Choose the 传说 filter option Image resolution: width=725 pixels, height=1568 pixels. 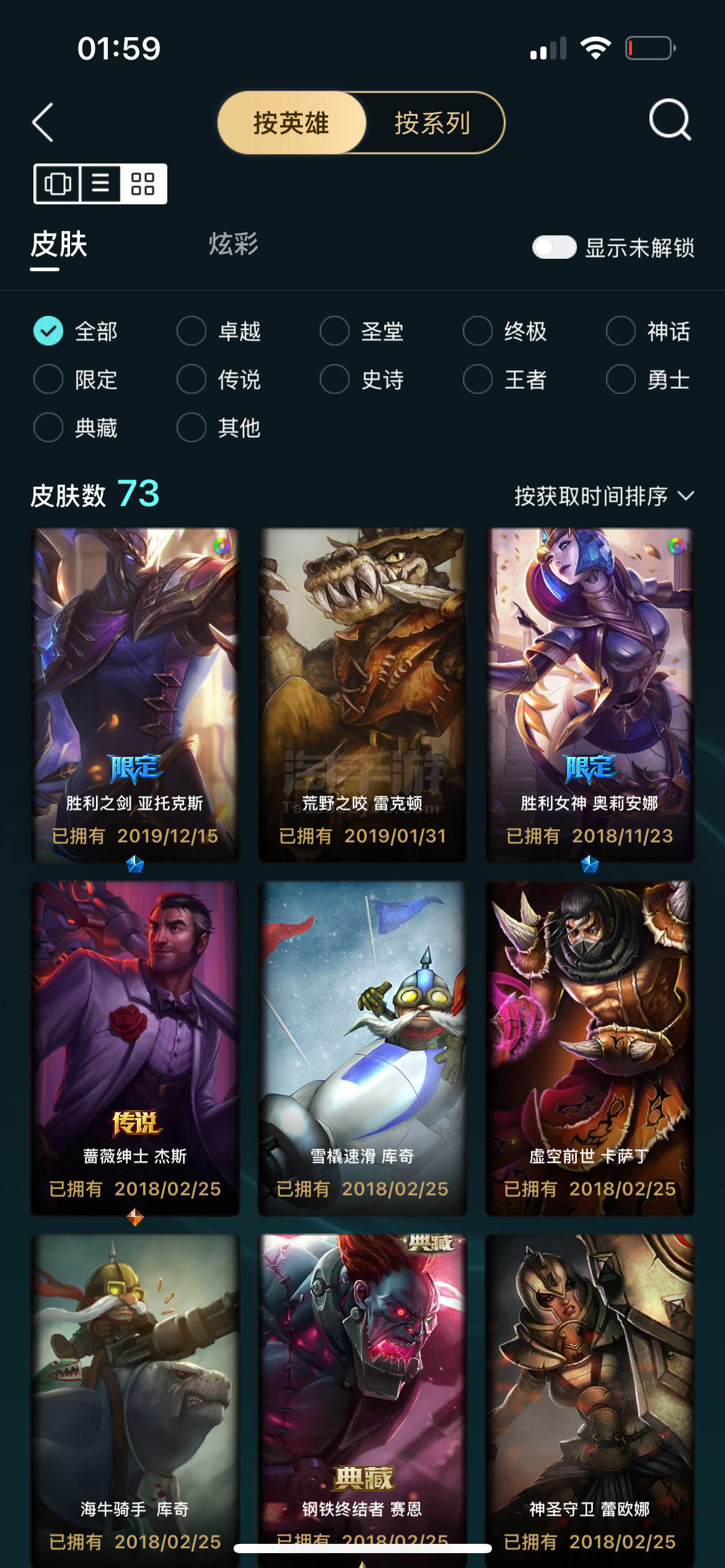click(x=191, y=379)
